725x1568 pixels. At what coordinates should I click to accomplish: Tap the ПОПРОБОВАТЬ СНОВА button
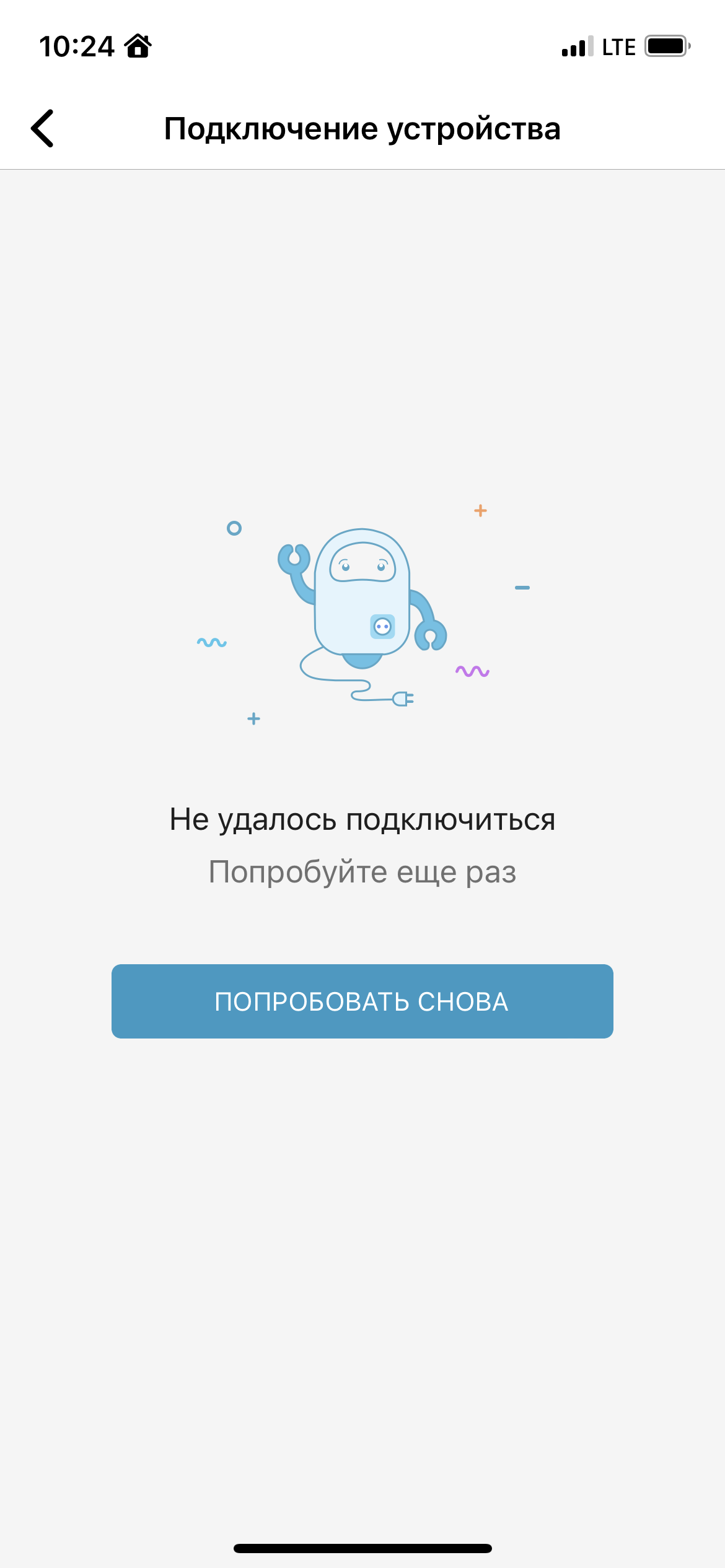pyautogui.click(x=362, y=1001)
